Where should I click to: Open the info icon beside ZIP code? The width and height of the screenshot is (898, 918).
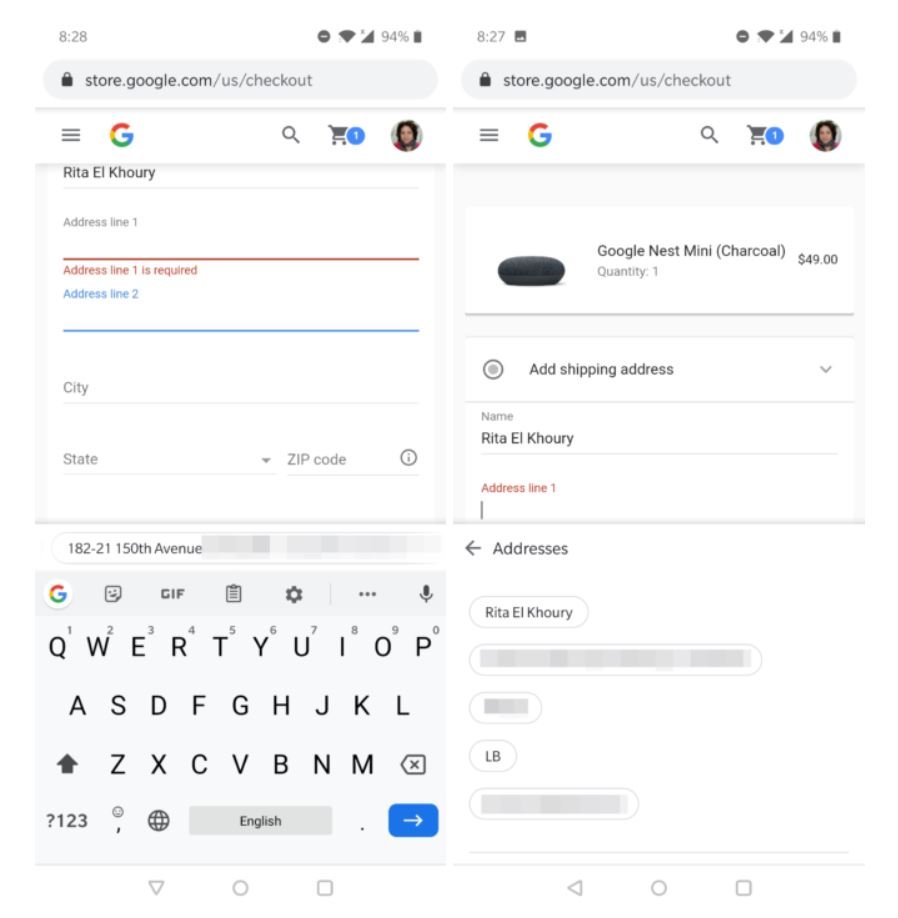pos(408,458)
